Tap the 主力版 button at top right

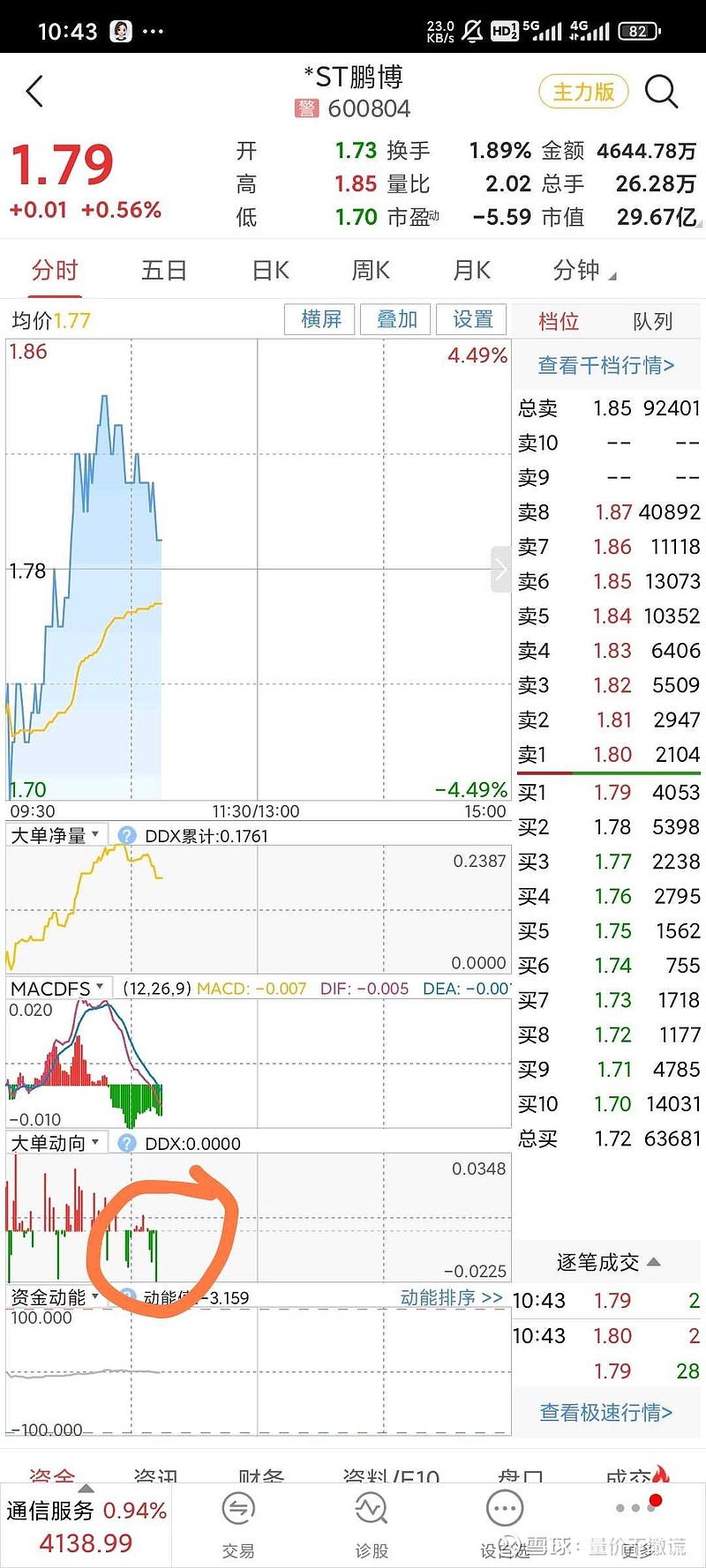point(582,91)
